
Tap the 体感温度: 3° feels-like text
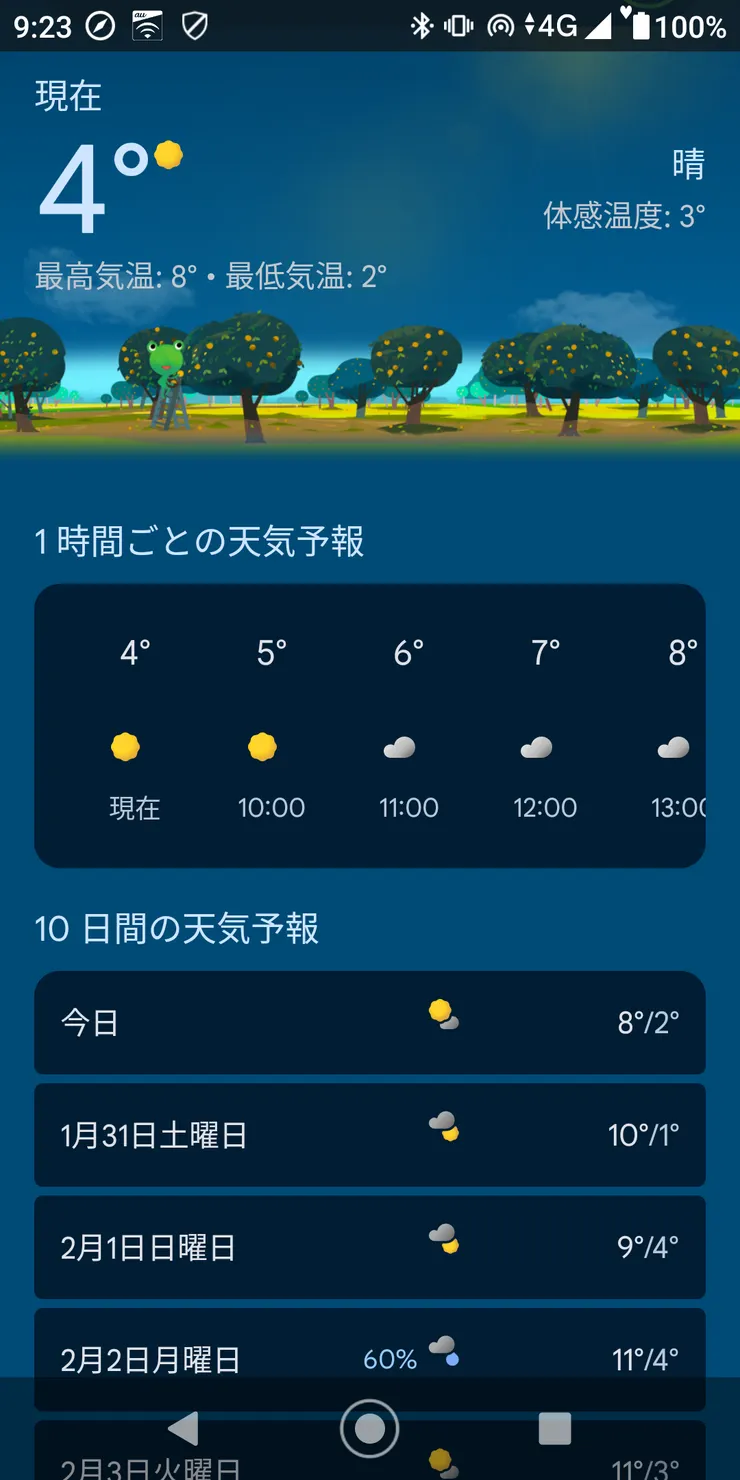pos(623,213)
